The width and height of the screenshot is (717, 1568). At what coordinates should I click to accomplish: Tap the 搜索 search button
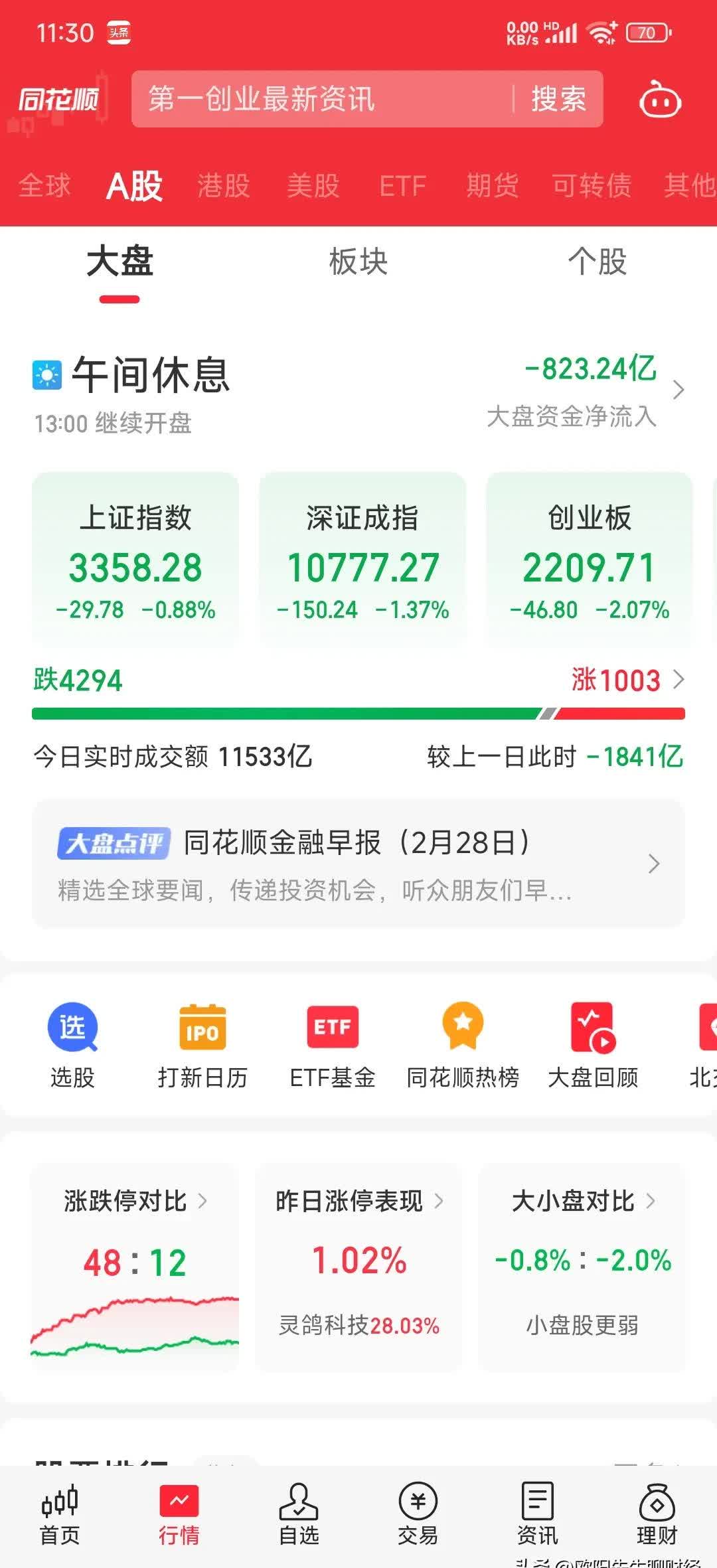point(558,100)
